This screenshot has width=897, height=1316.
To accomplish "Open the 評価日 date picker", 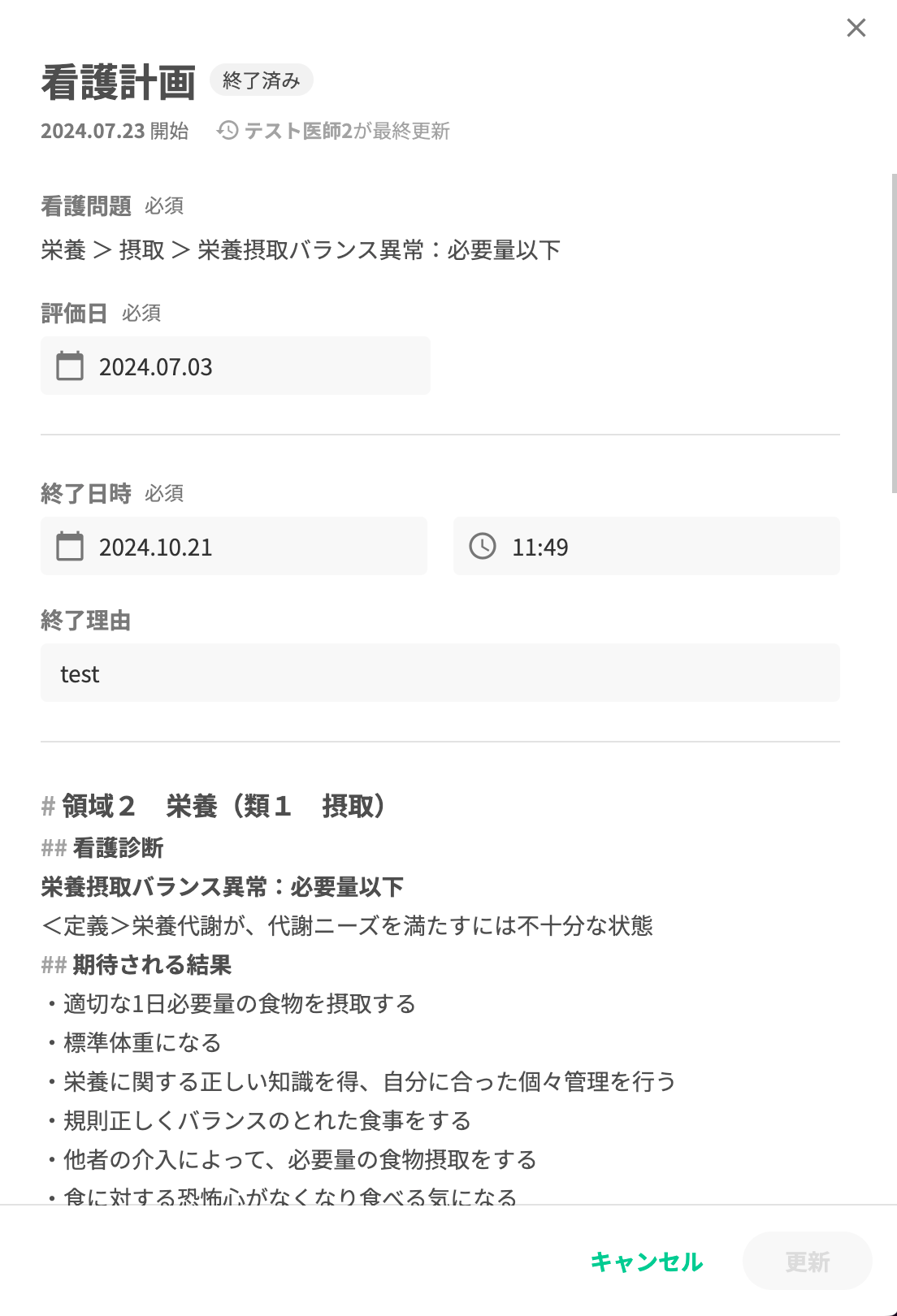I will tap(235, 366).
